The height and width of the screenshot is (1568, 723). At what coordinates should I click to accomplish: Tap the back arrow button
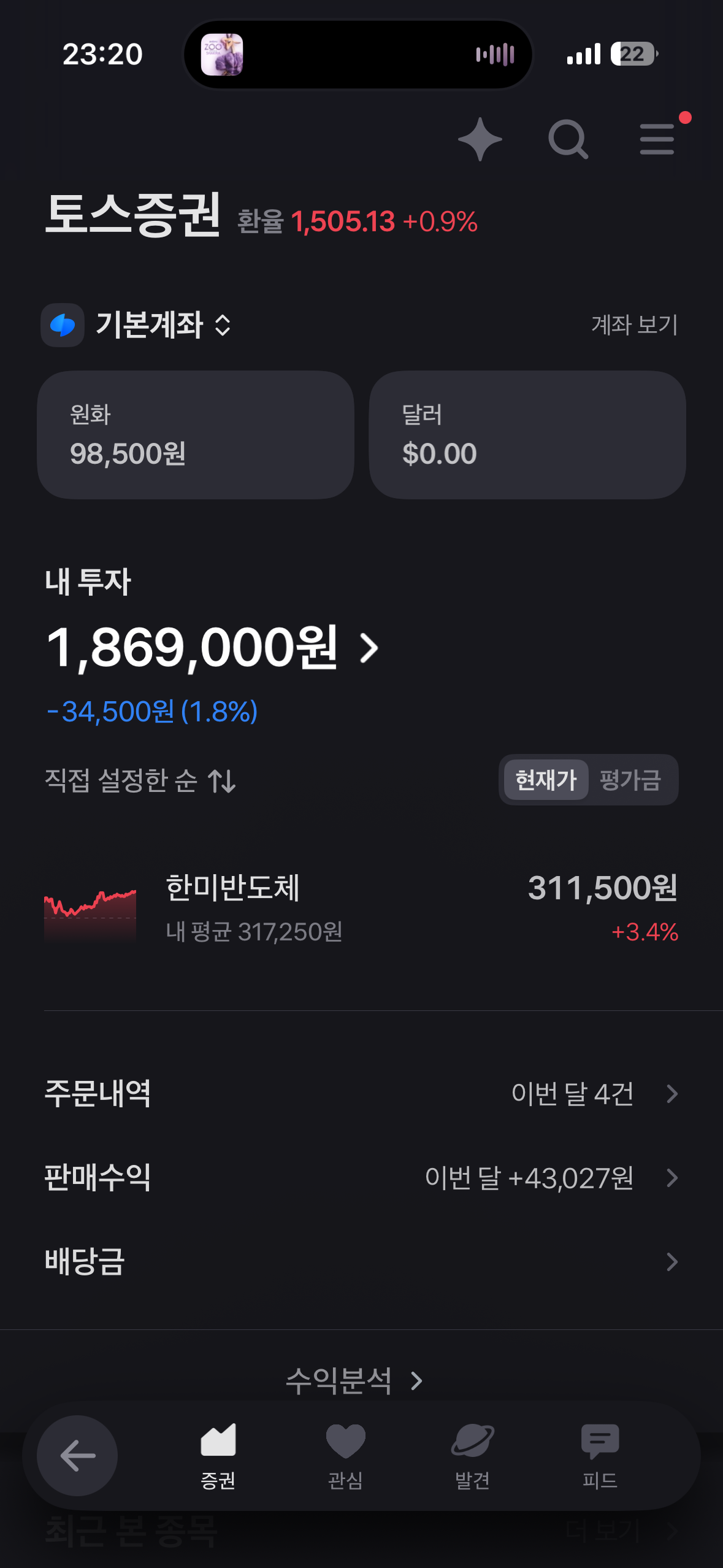click(77, 1456)
